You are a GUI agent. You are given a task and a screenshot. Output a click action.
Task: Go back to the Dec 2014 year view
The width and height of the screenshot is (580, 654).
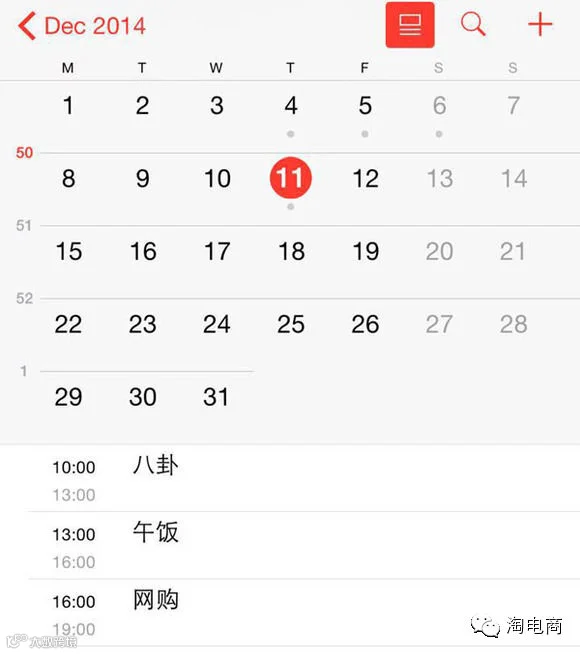[82, 26]
